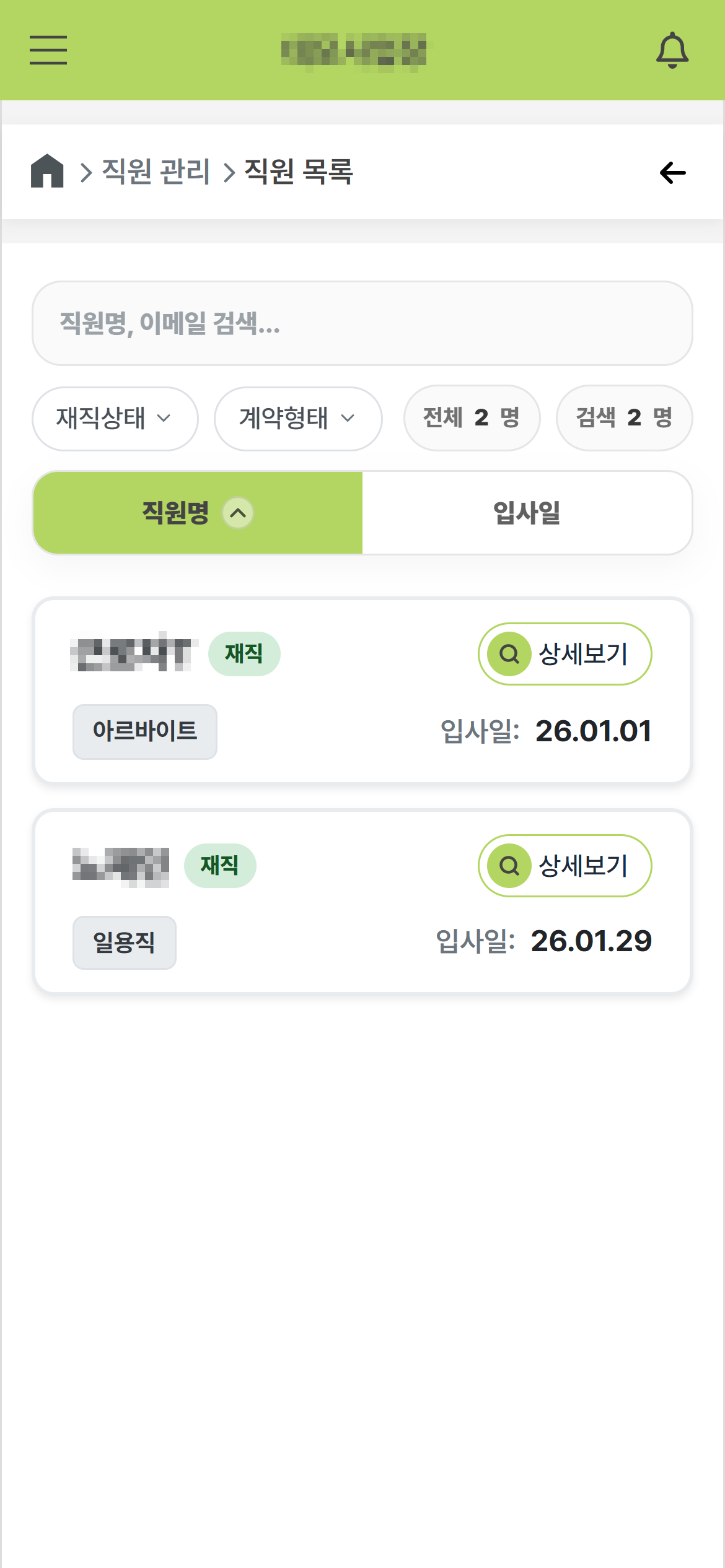Click the home icon in the breadcrumb
This screenshot has width=725, height=1568.
point(48,172)
